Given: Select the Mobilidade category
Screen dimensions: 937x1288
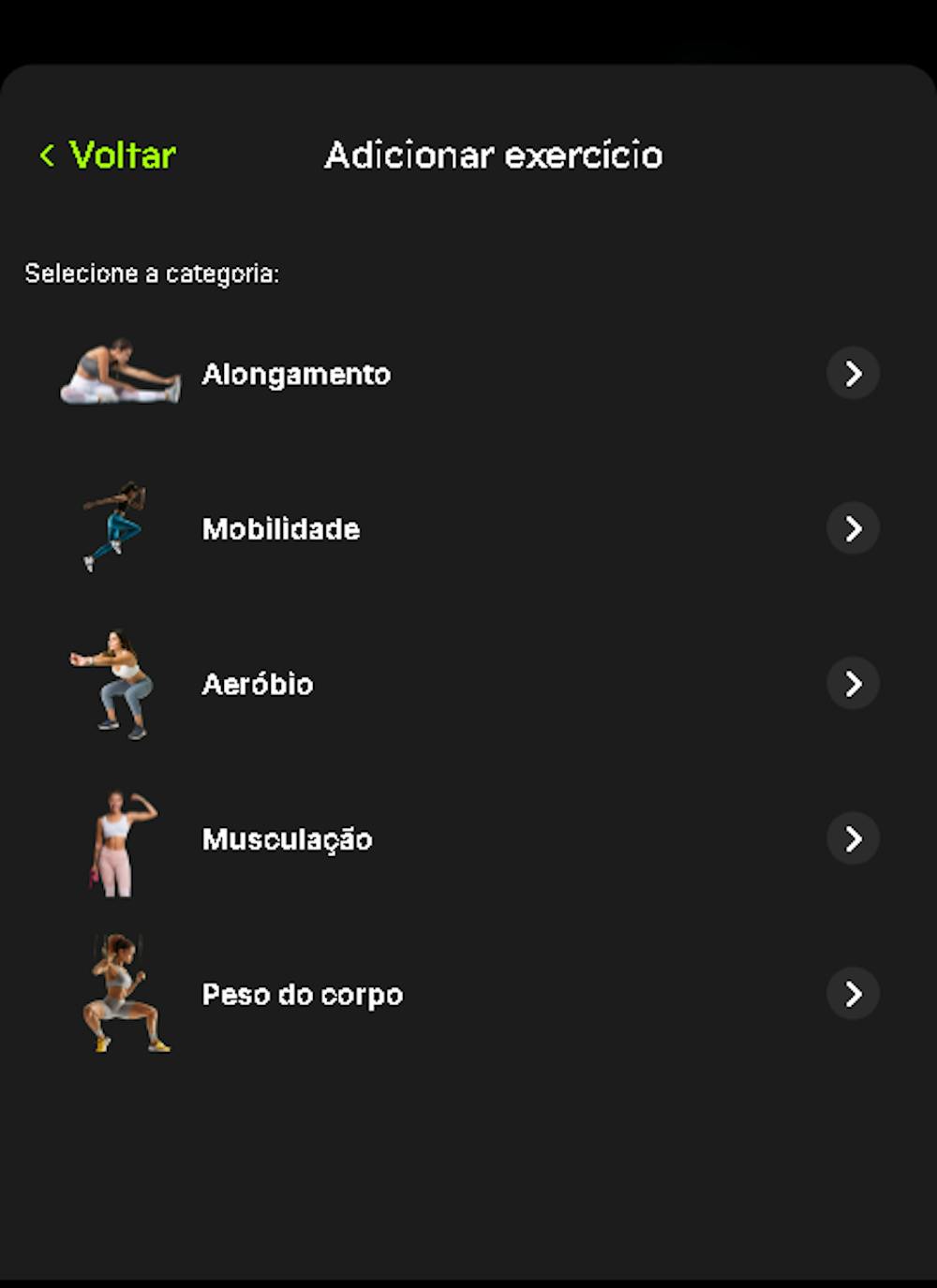Looking at the screenshot, I should point(281,529).
